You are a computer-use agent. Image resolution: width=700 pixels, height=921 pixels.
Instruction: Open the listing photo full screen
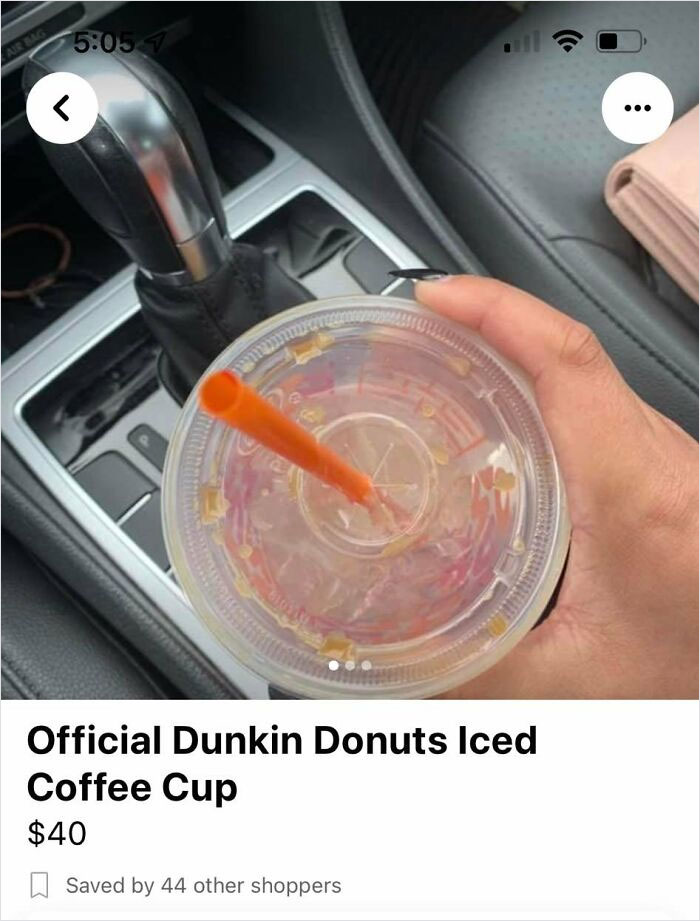tap(350, 400)
